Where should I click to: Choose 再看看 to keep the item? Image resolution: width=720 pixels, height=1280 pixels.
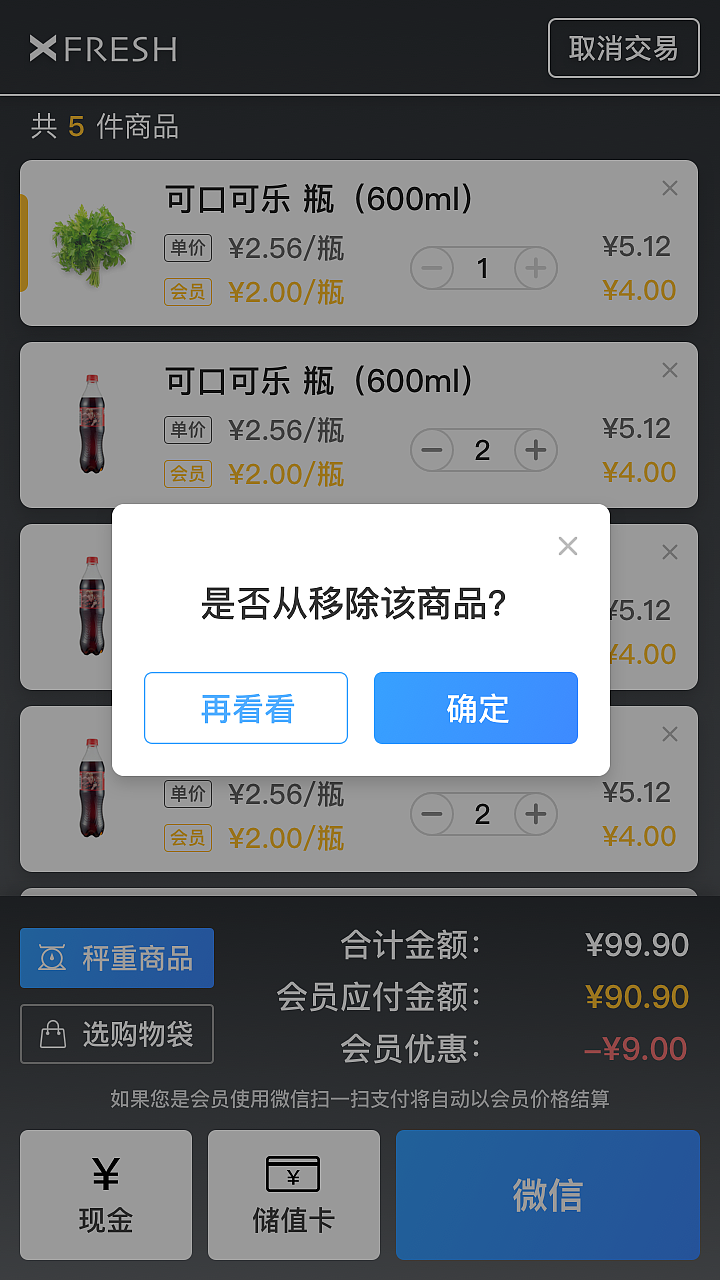[245, 708]
